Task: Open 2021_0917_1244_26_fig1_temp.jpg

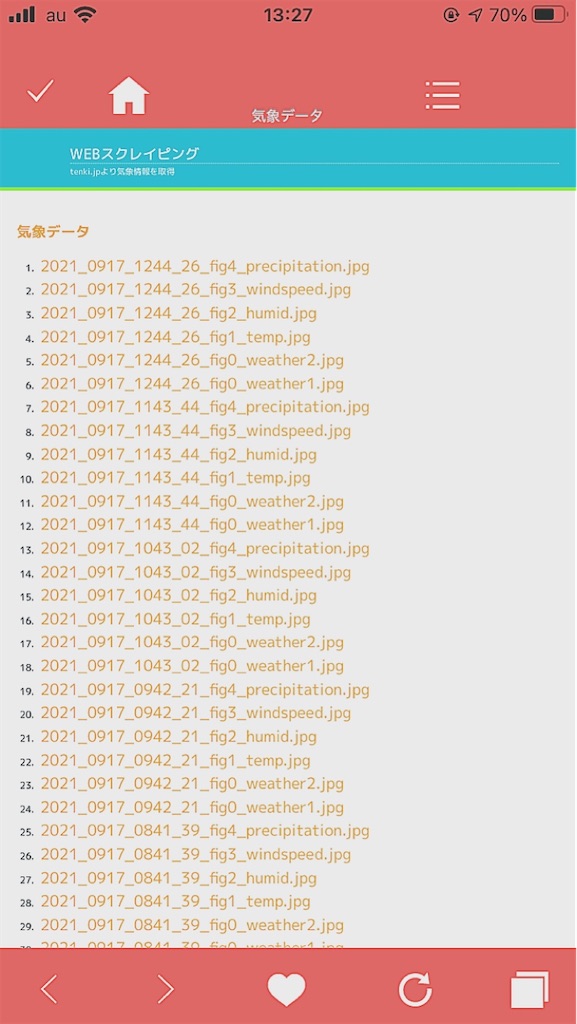Action: 176,337
